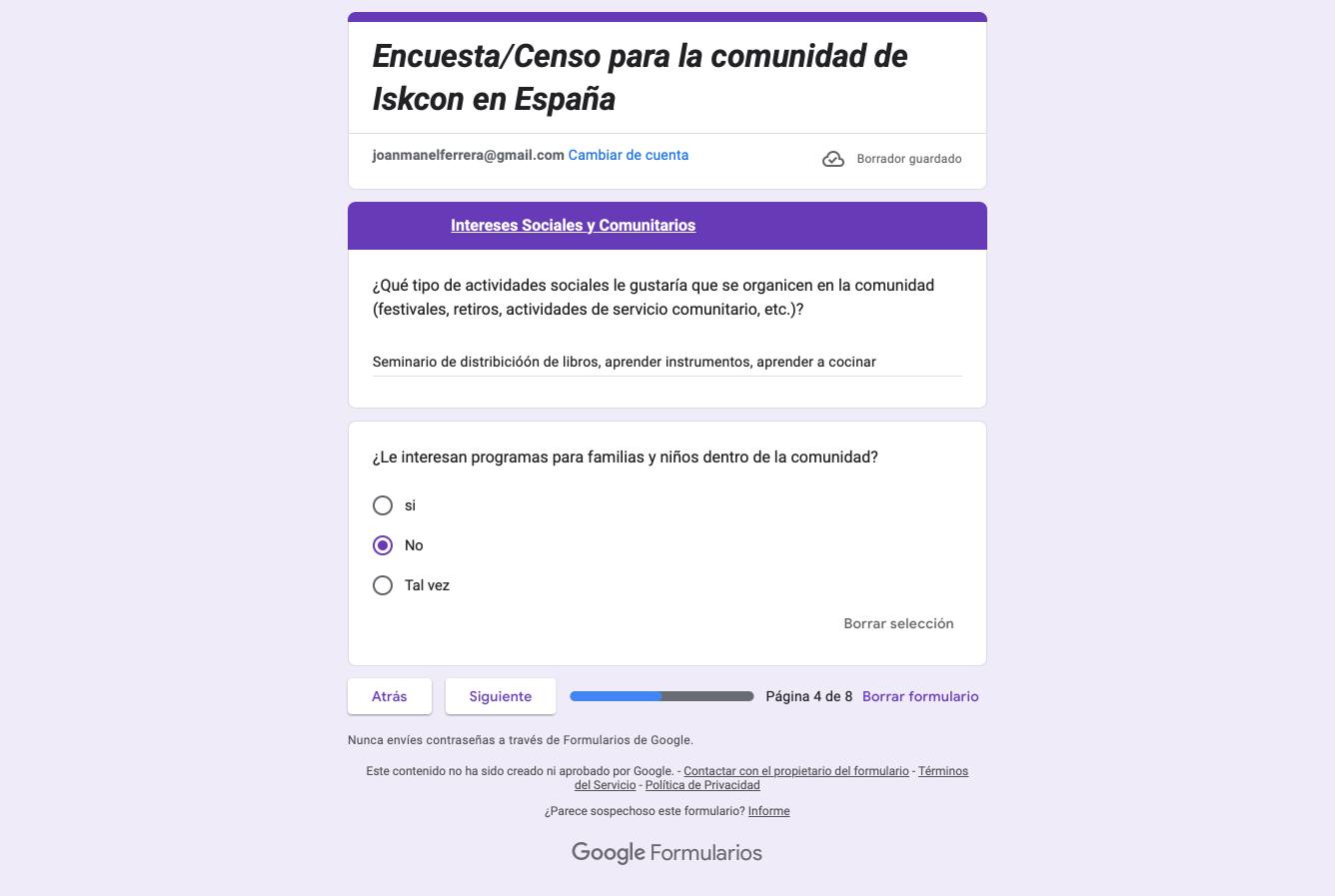This screenshot has height=896, width=1335.
Task: Open the Política de Privacidad link
Action: point(702,785)
